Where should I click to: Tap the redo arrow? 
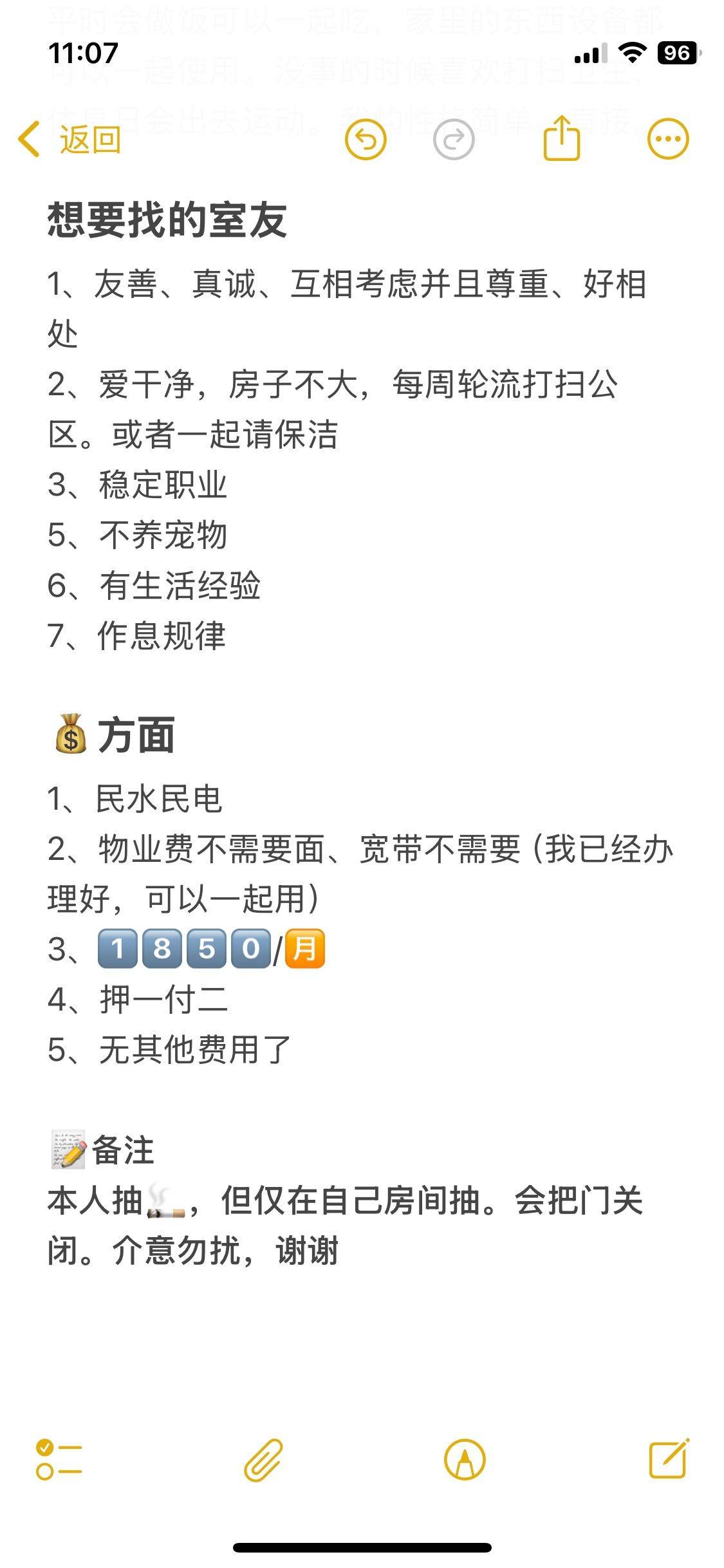(x=454, y=139)
